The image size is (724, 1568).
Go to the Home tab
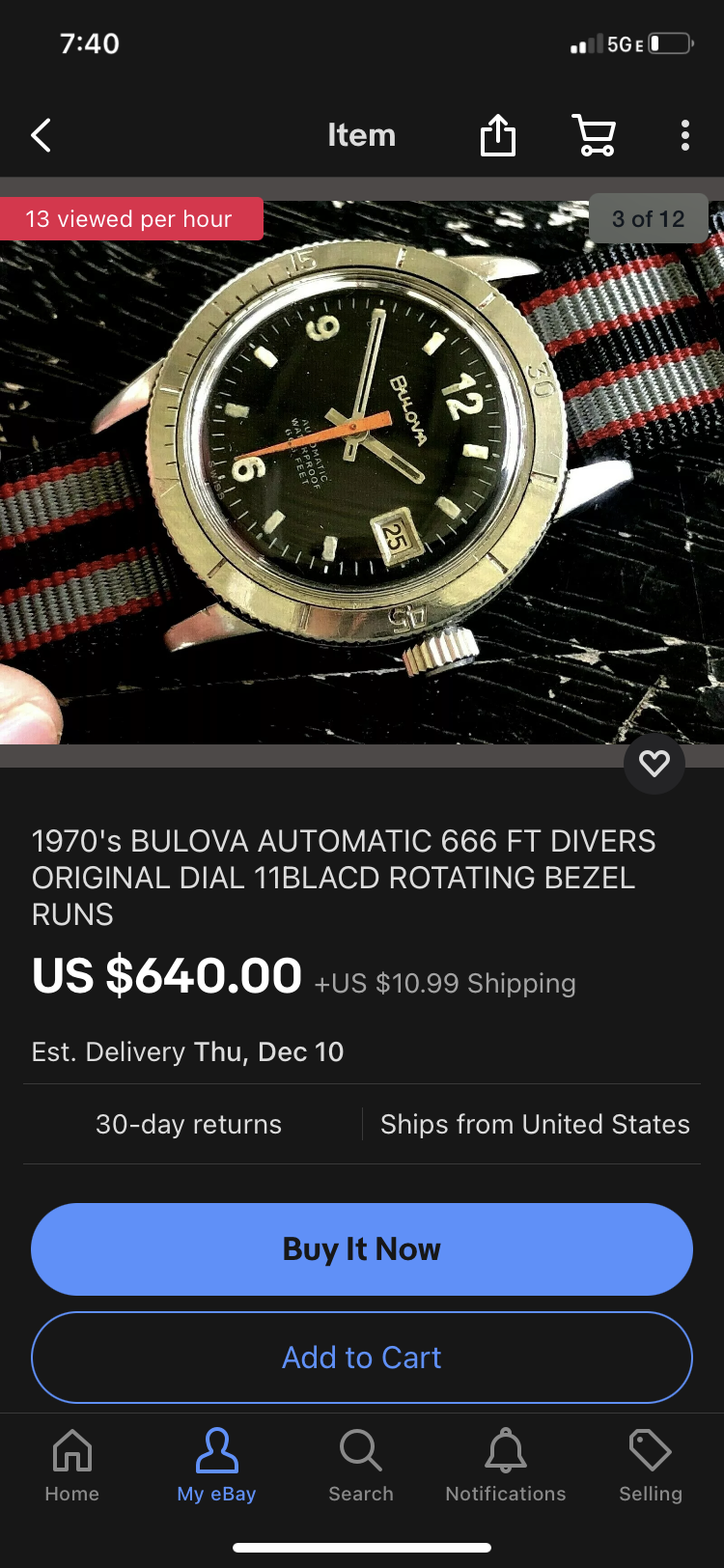[72, 1465]
